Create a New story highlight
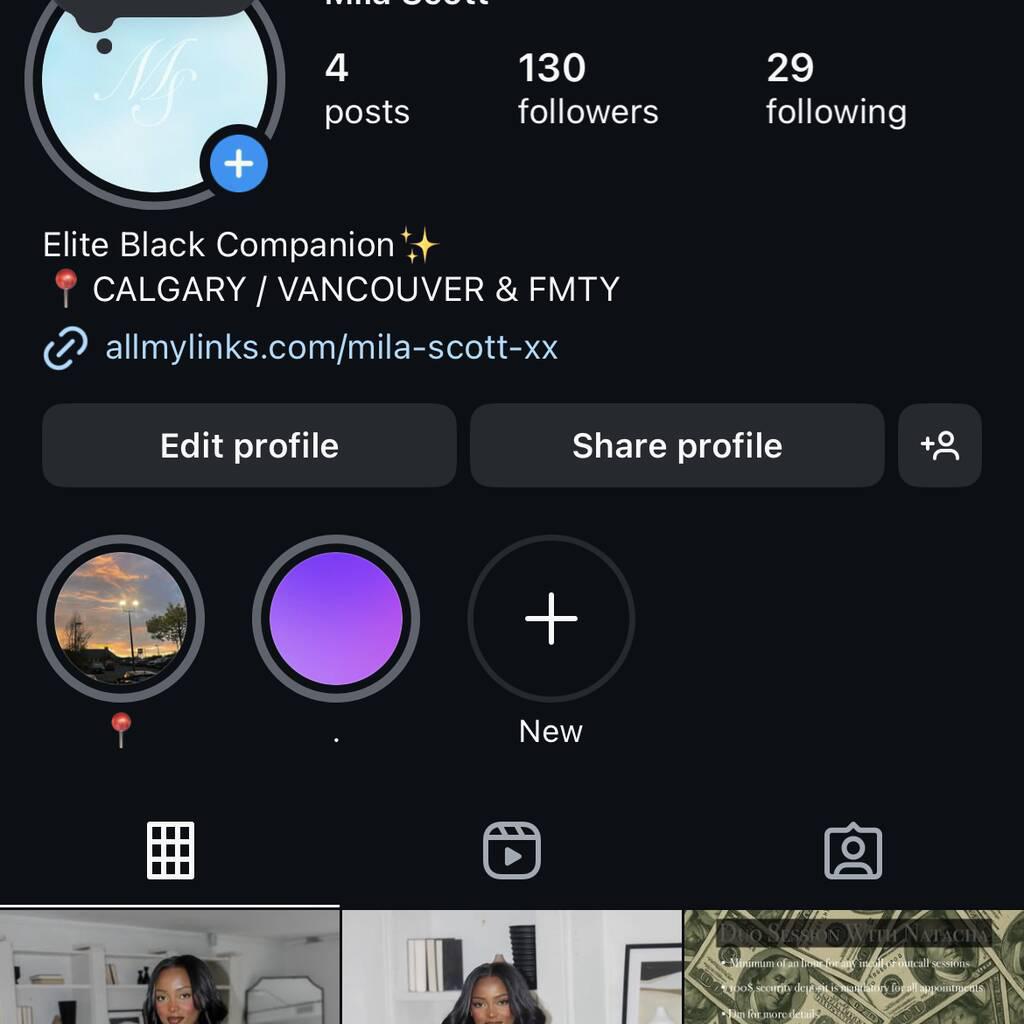Image resolution: width=1024 pixels, height=1024 pixels. tap(551, 619)
